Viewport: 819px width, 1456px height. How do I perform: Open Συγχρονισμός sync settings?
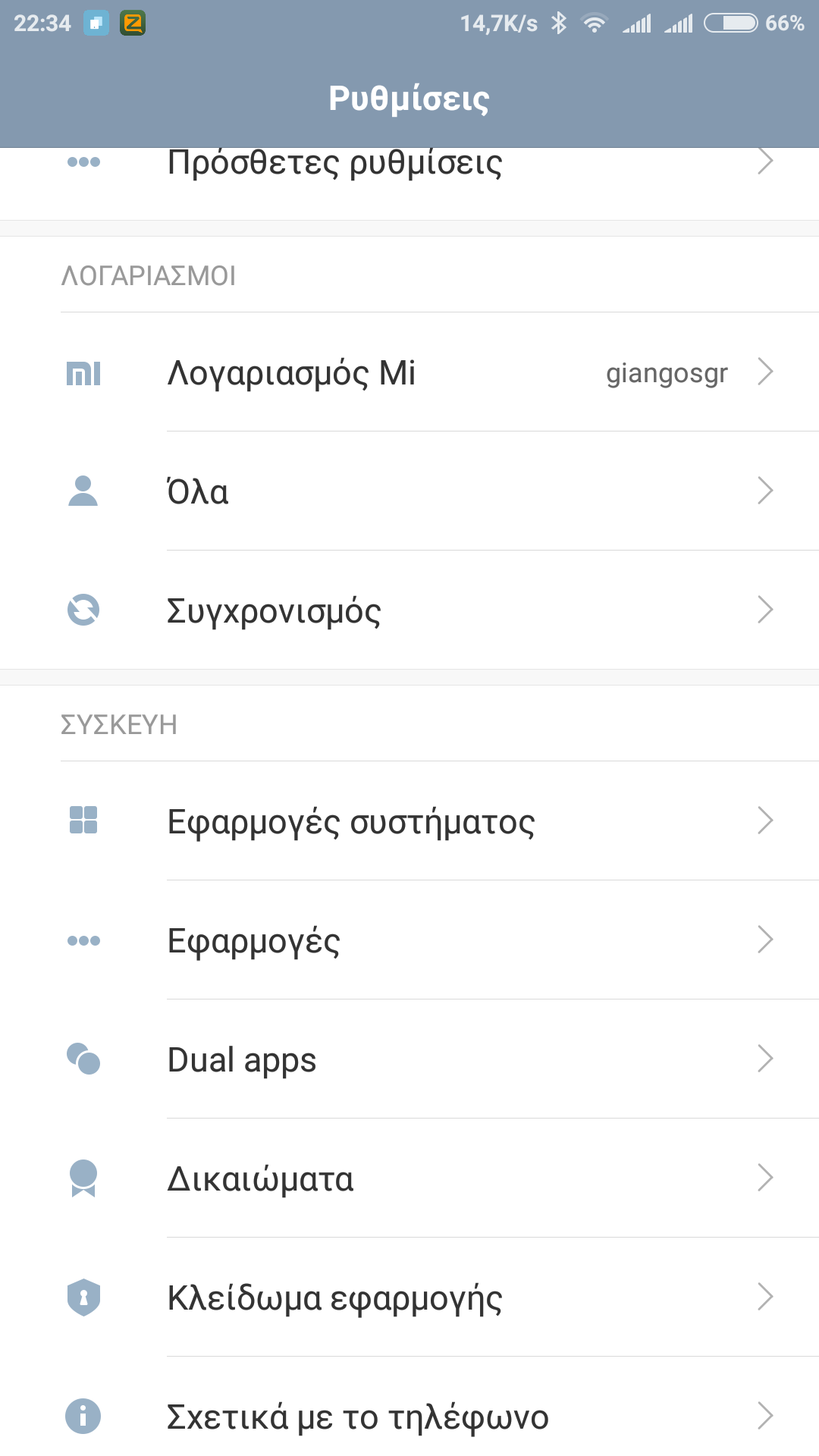409,610
